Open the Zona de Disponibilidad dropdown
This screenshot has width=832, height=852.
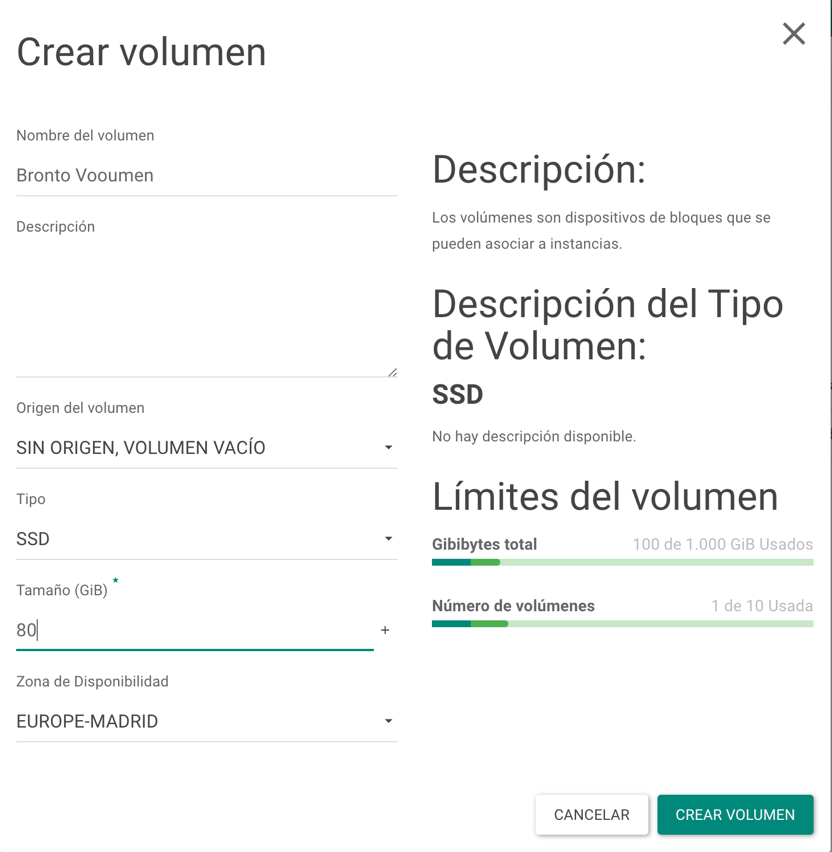tap(206, 721)
